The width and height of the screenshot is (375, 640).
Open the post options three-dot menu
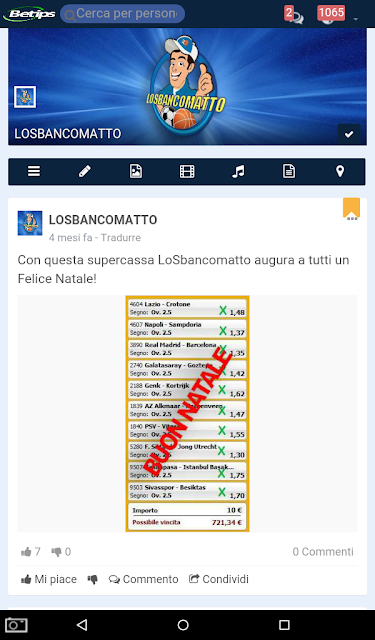352,219
